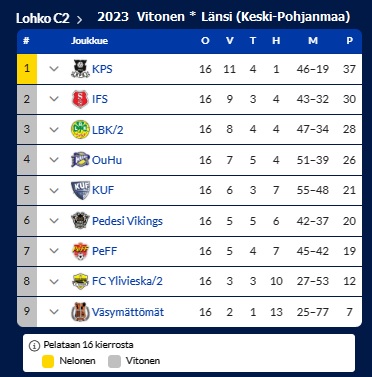Screen dimensions: 372x377
Task: Open the PeFF team link
Action: coord(104,251)
